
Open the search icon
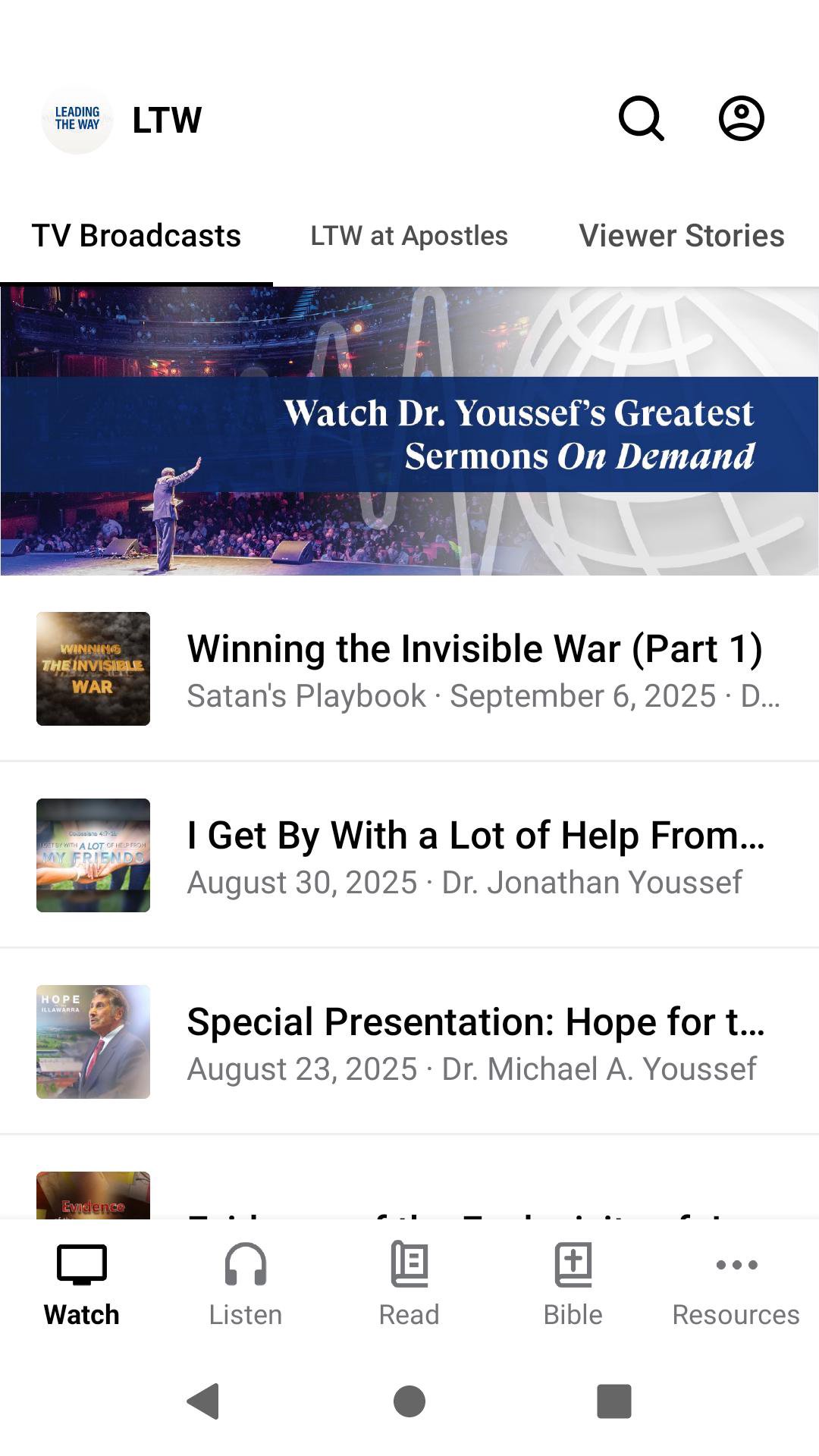(x=642, y=118)
